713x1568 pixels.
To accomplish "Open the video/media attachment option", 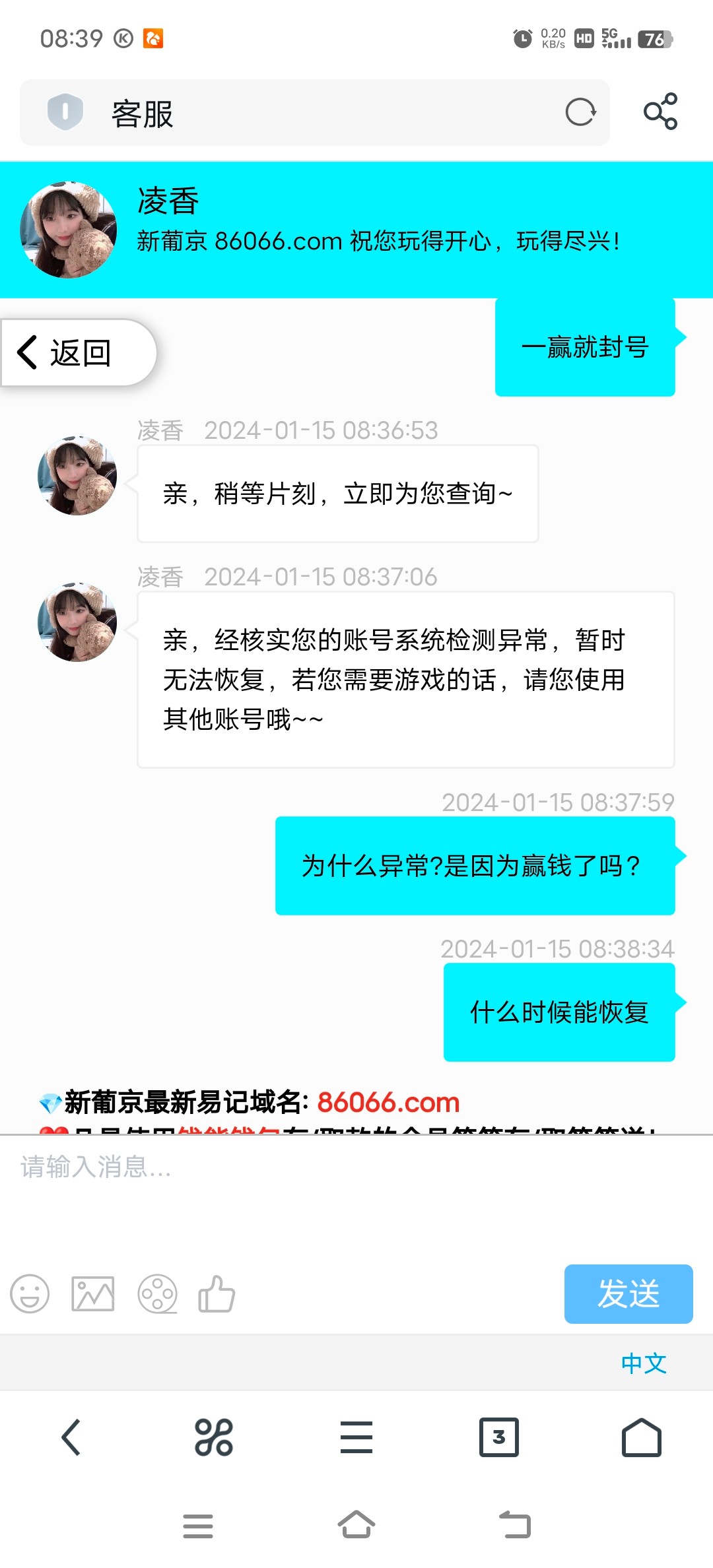I will pos(157,1295).
